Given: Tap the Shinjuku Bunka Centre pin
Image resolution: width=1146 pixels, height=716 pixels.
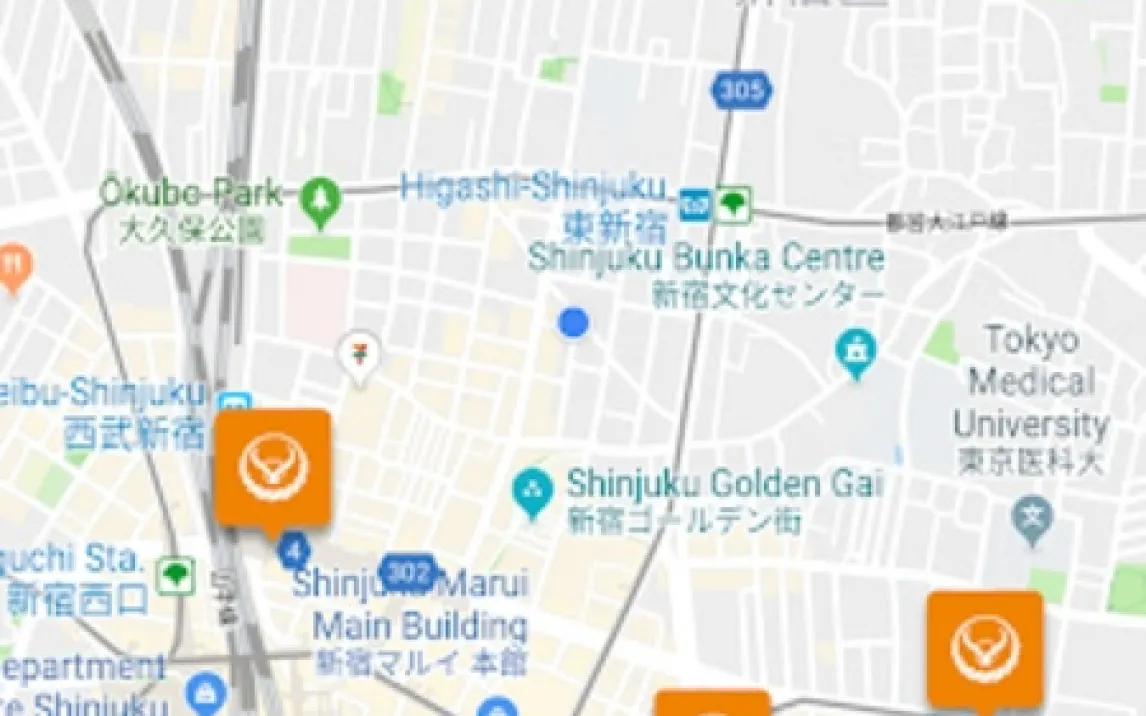Looking at the screenshot, I should coord(856,353).
